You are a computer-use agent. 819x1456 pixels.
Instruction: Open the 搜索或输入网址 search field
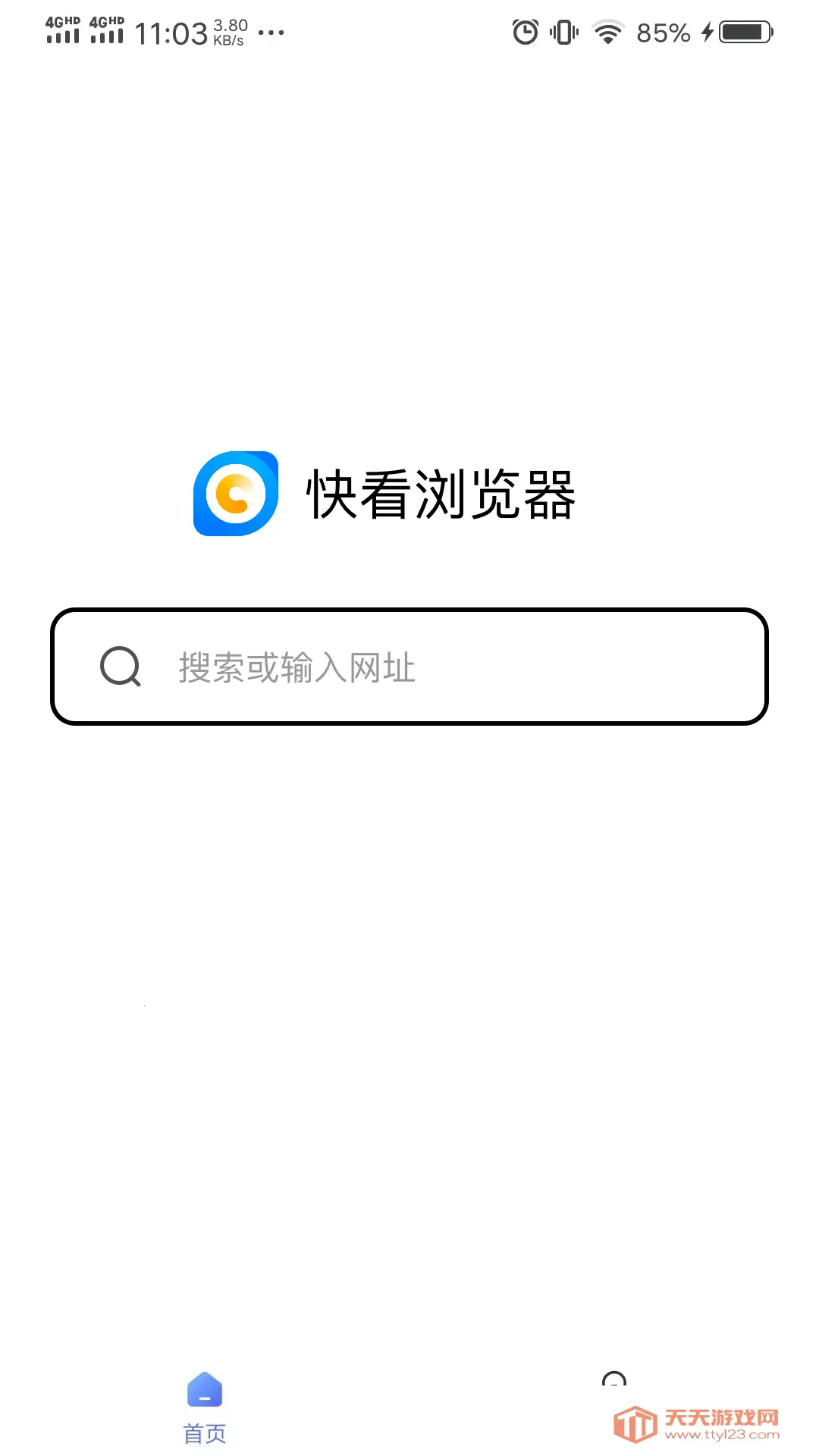click(x=409, y=667)
